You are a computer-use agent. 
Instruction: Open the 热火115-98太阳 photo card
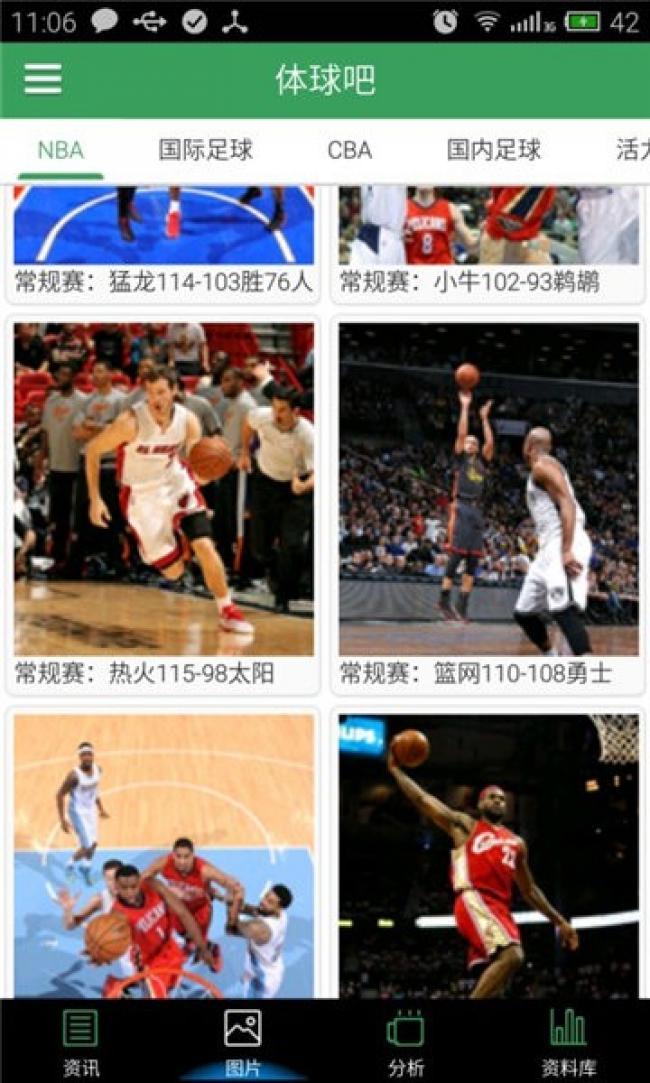tap(164, 505)
